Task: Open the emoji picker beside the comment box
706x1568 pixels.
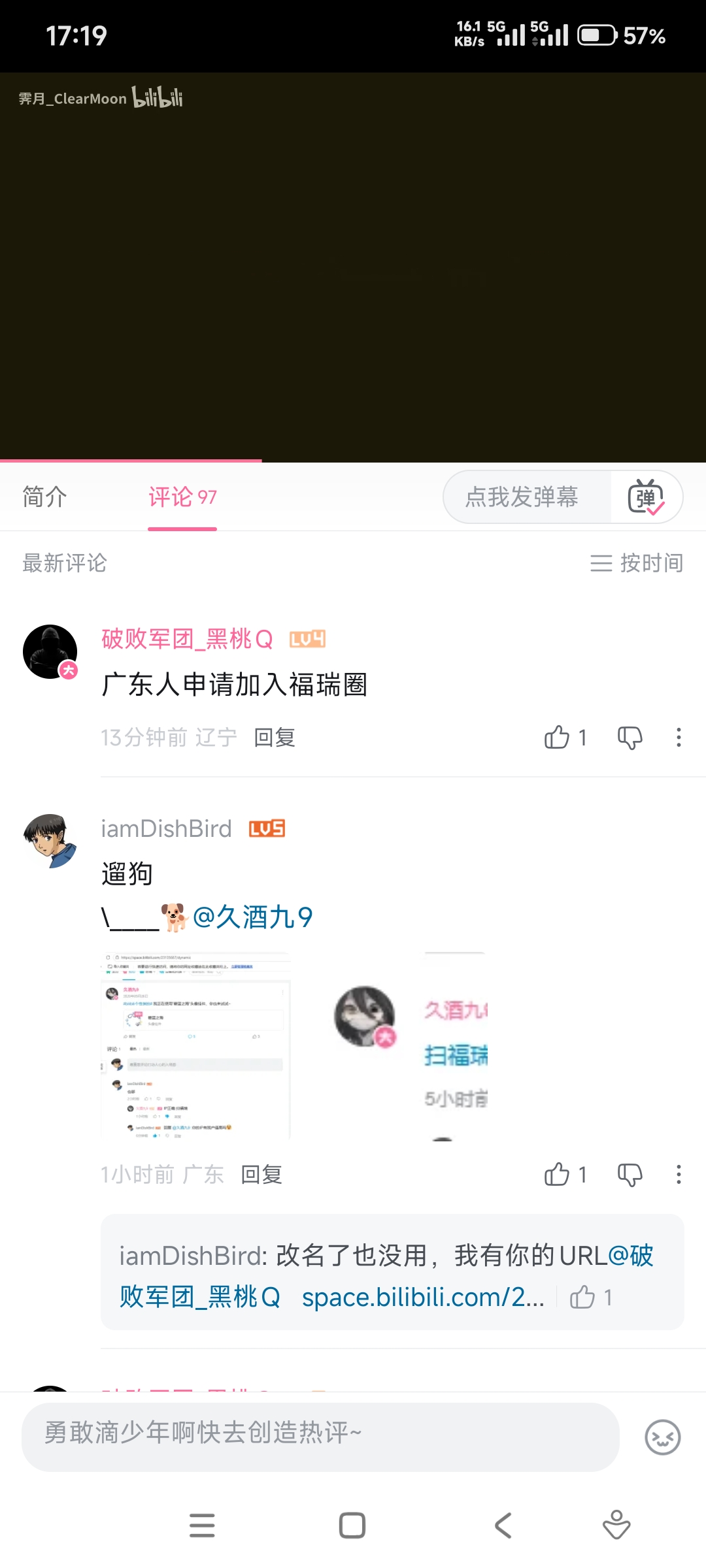Action: coord(662,1437)
